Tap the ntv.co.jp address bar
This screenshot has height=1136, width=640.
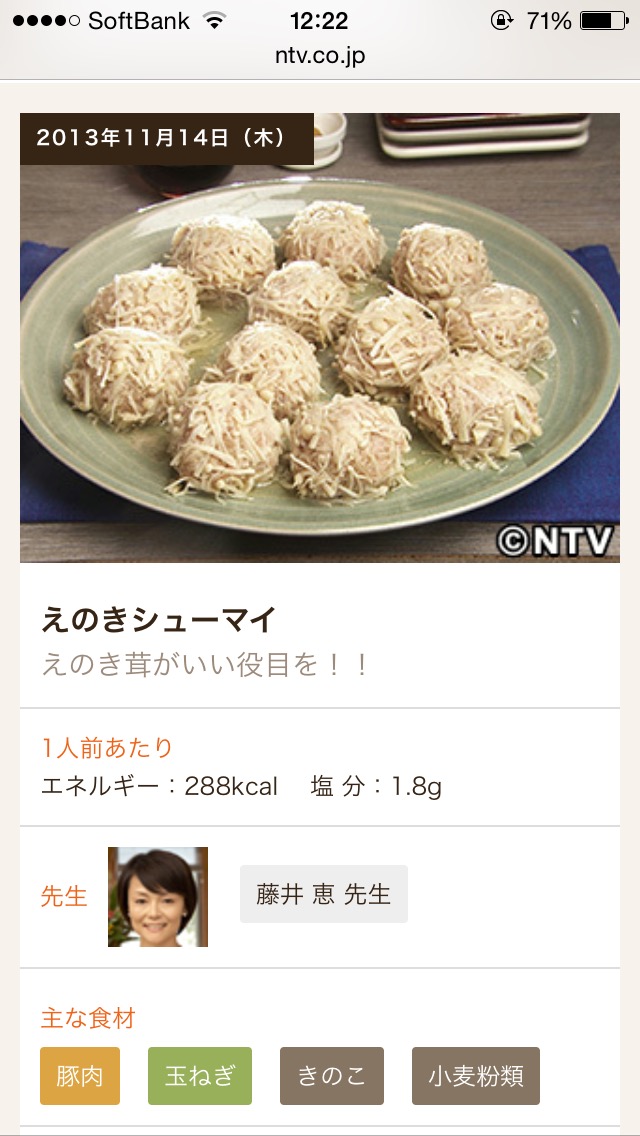tap(320, 55)
